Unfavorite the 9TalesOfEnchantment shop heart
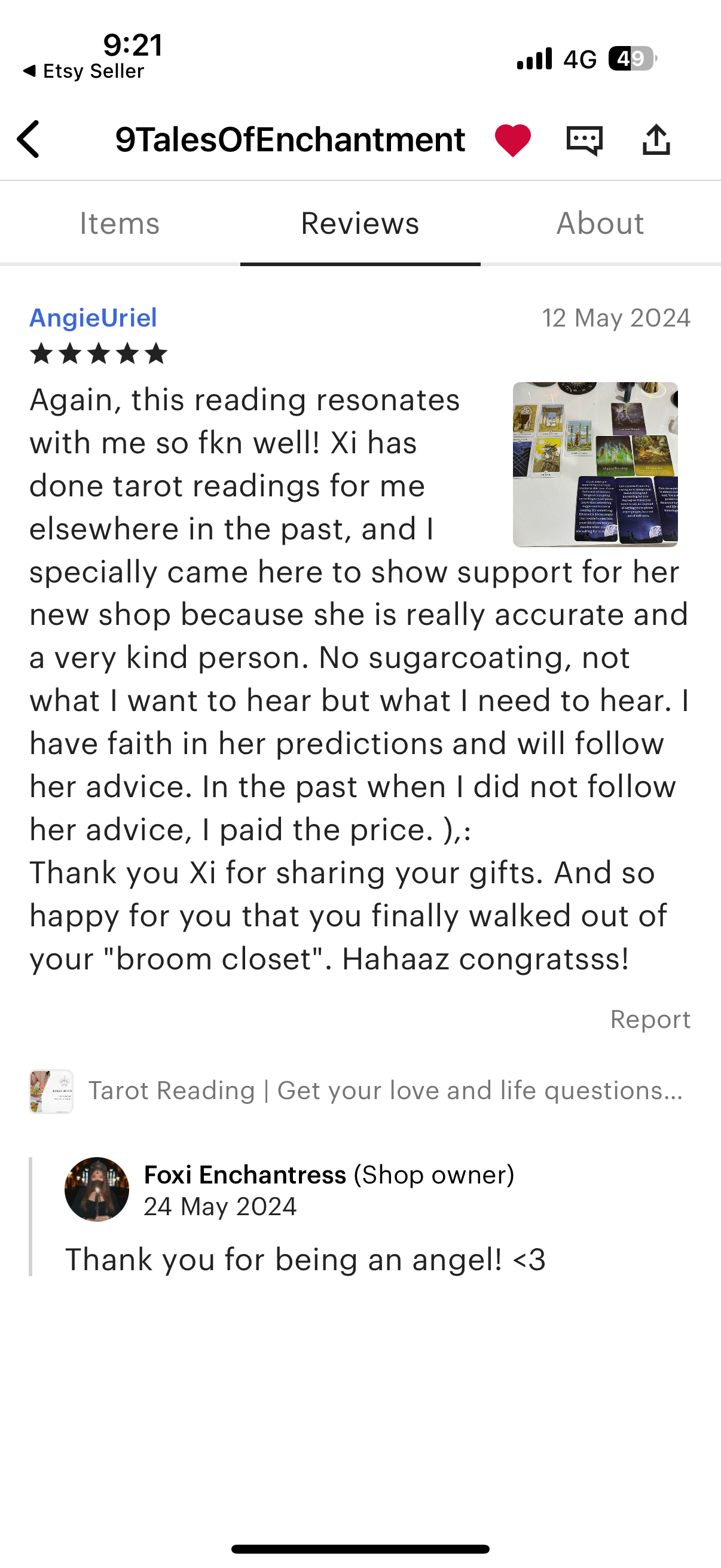Screen dimensions: 721x1568 [512, 140]
